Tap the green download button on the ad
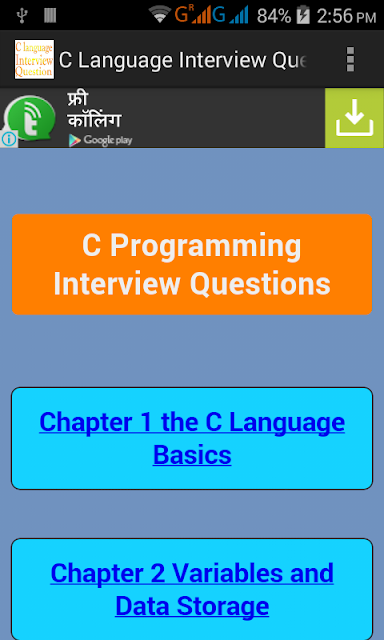Screen dimensions: 384x640 (x=354, y=118)
